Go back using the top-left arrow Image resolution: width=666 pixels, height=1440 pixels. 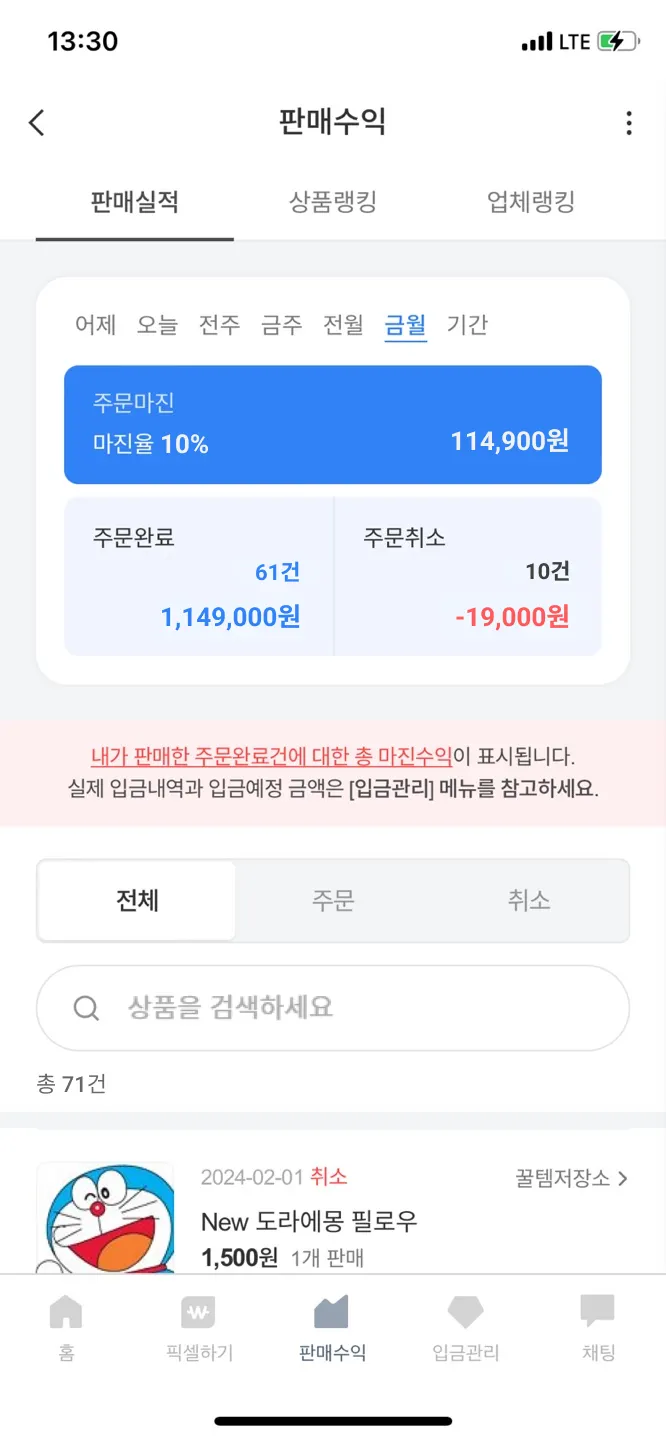[x=37, y=123]
